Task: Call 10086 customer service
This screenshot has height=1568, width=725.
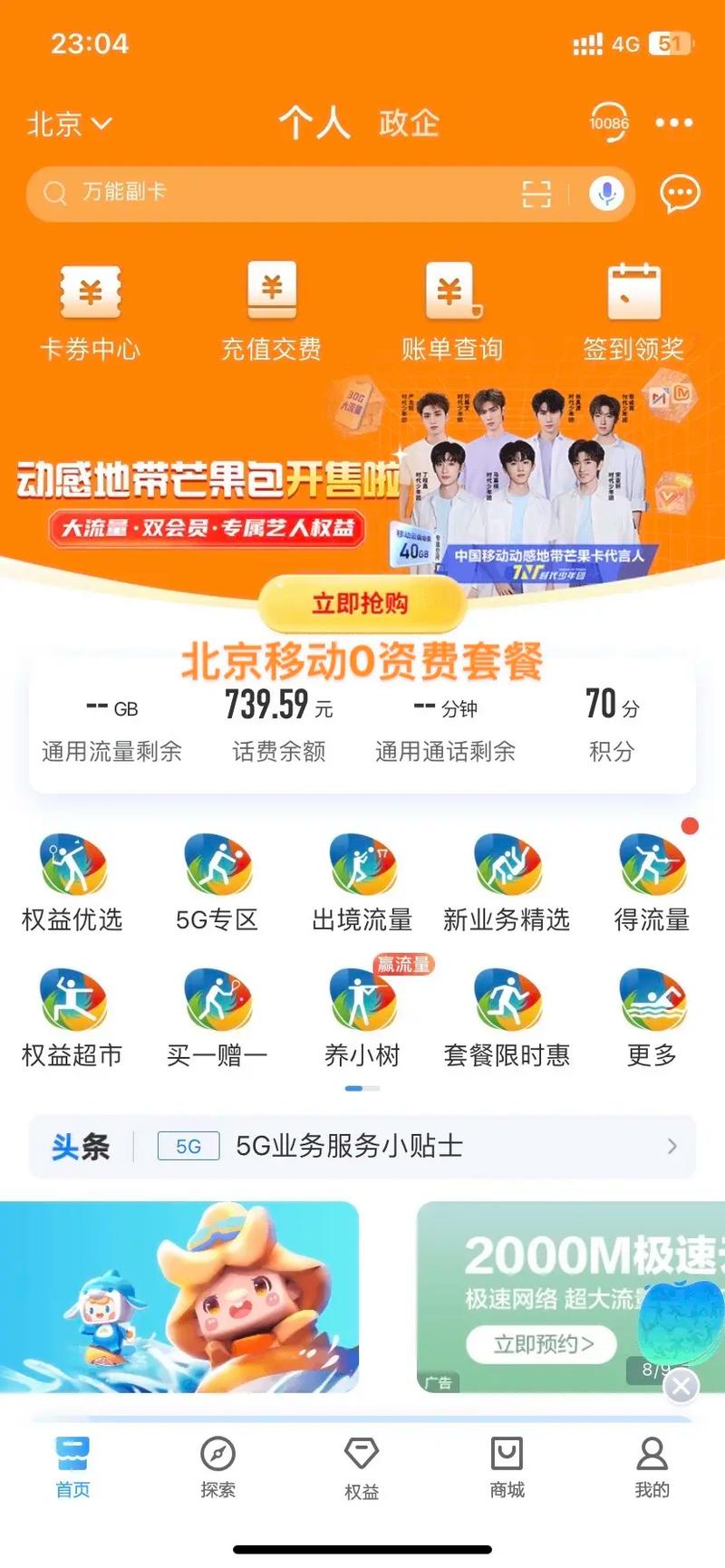Action: click(x=608, y=122)
